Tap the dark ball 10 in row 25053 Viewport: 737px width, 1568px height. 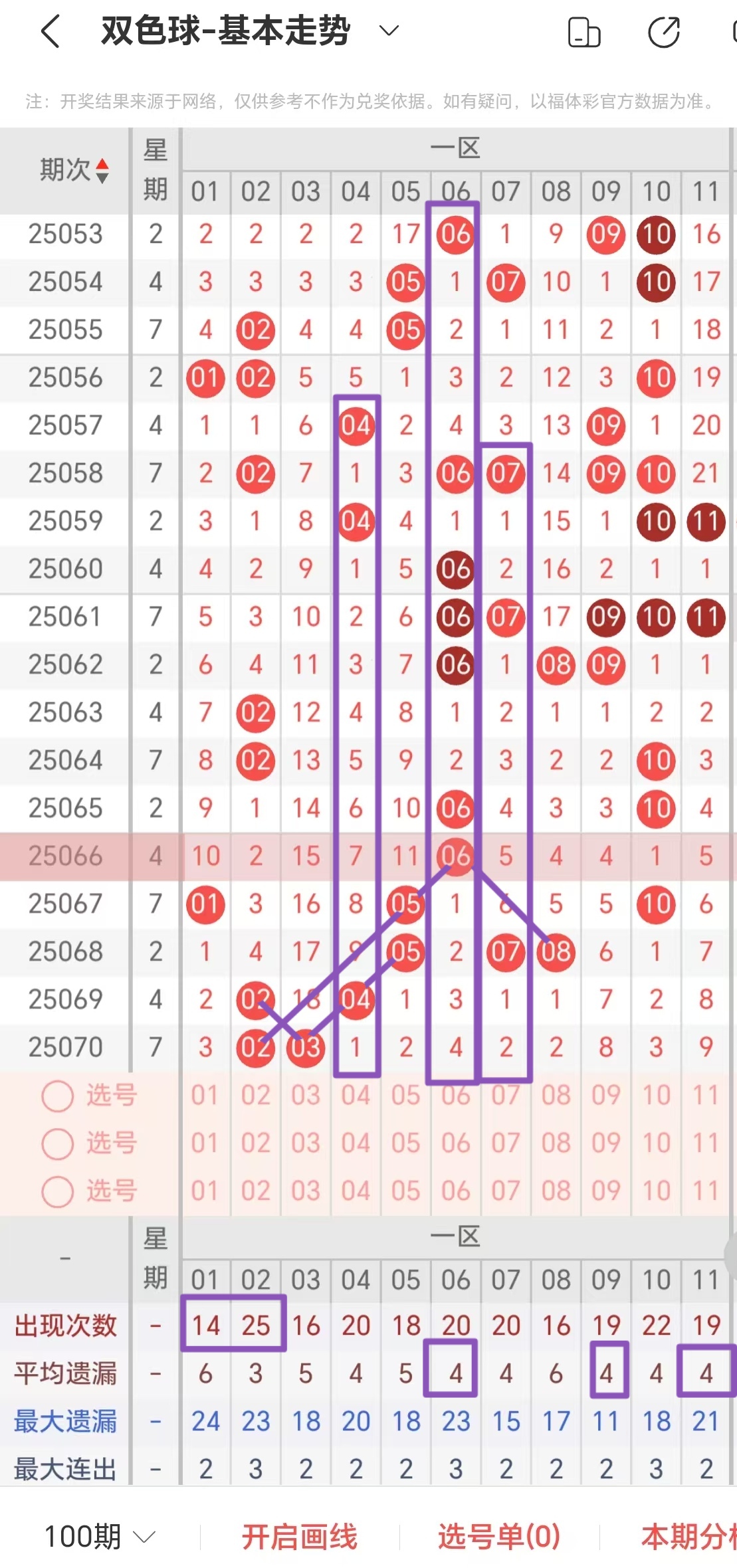[x=656, y=234]
